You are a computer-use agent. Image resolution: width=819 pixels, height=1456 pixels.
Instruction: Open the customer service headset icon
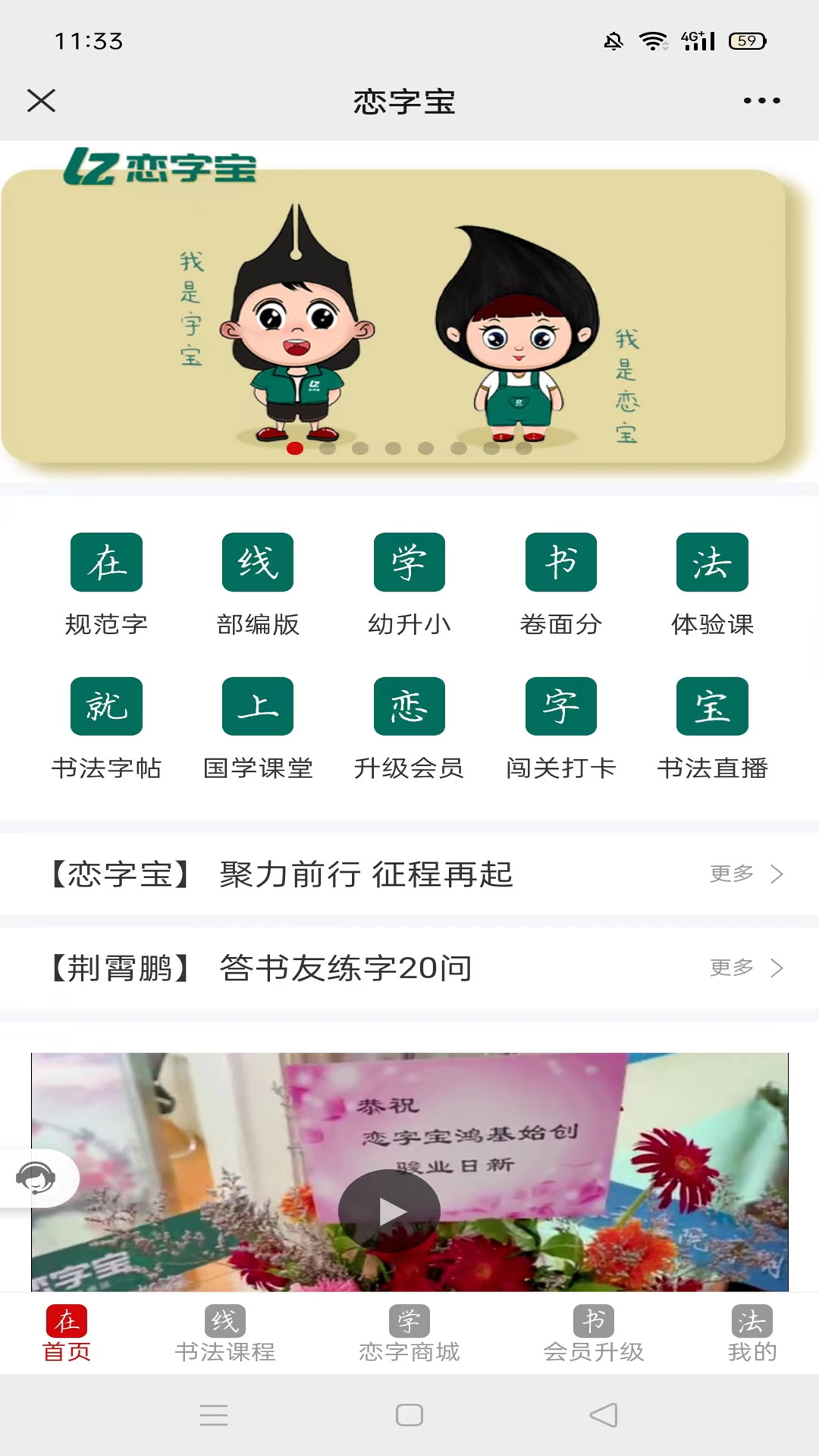point(36,1178)
